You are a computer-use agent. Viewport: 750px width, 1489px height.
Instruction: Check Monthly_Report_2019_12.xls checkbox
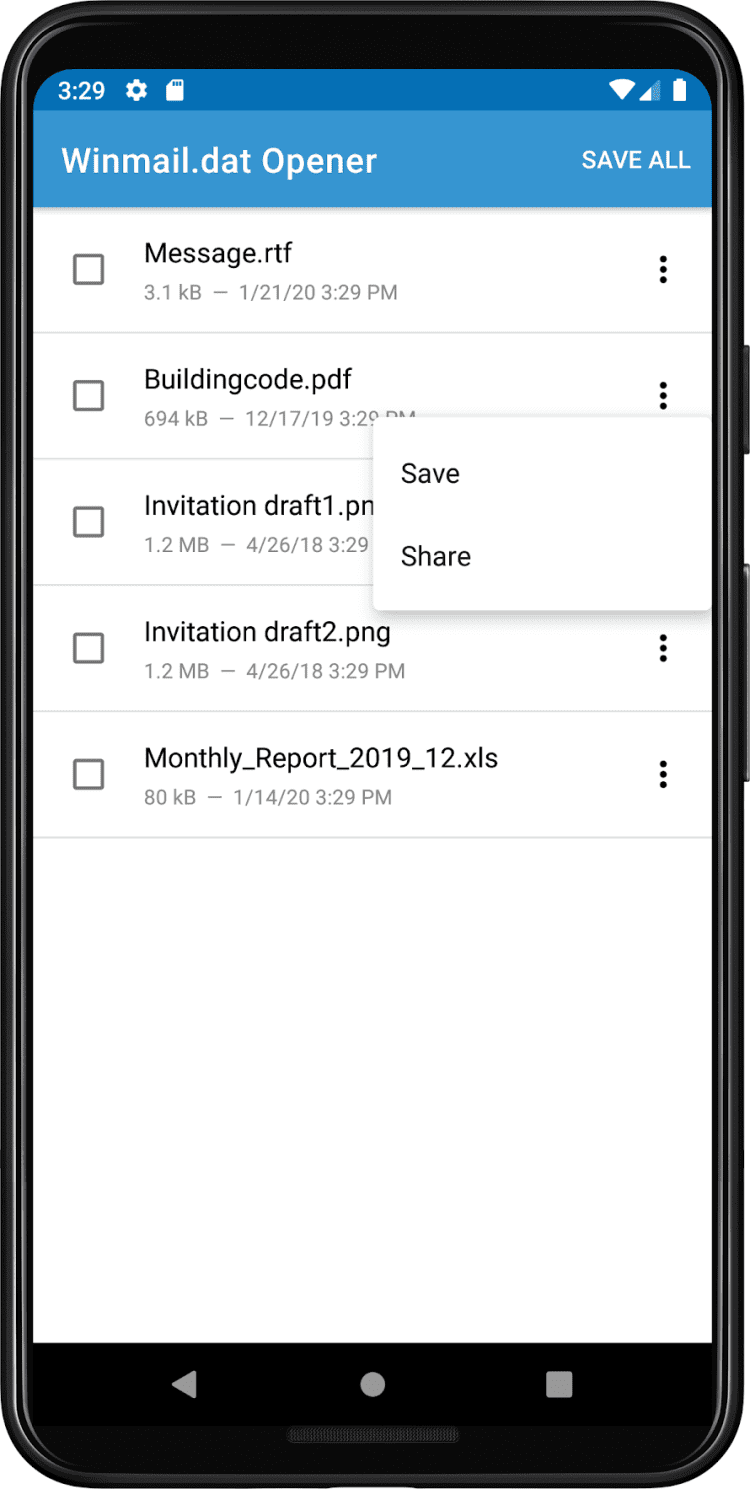(89, 774)
